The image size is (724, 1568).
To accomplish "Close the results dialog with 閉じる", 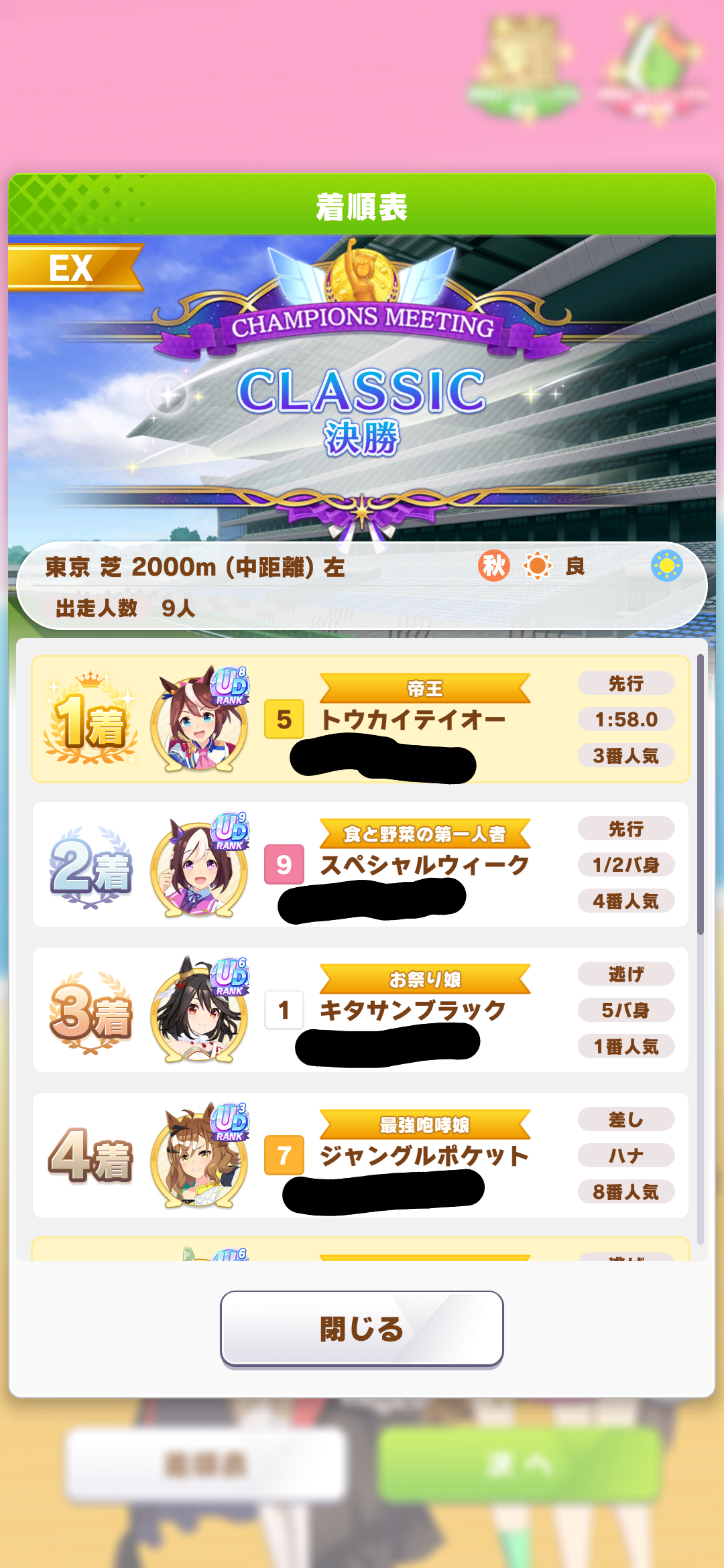I will pyautogui.click(x=361, y=1328).
